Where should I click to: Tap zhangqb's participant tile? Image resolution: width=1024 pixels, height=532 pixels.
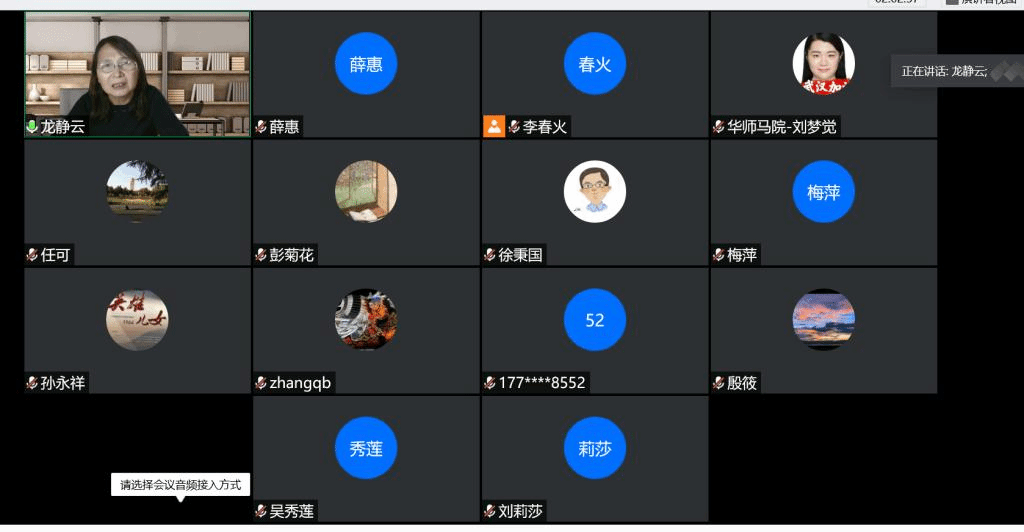pyautogui.click(x=366, y=330)
